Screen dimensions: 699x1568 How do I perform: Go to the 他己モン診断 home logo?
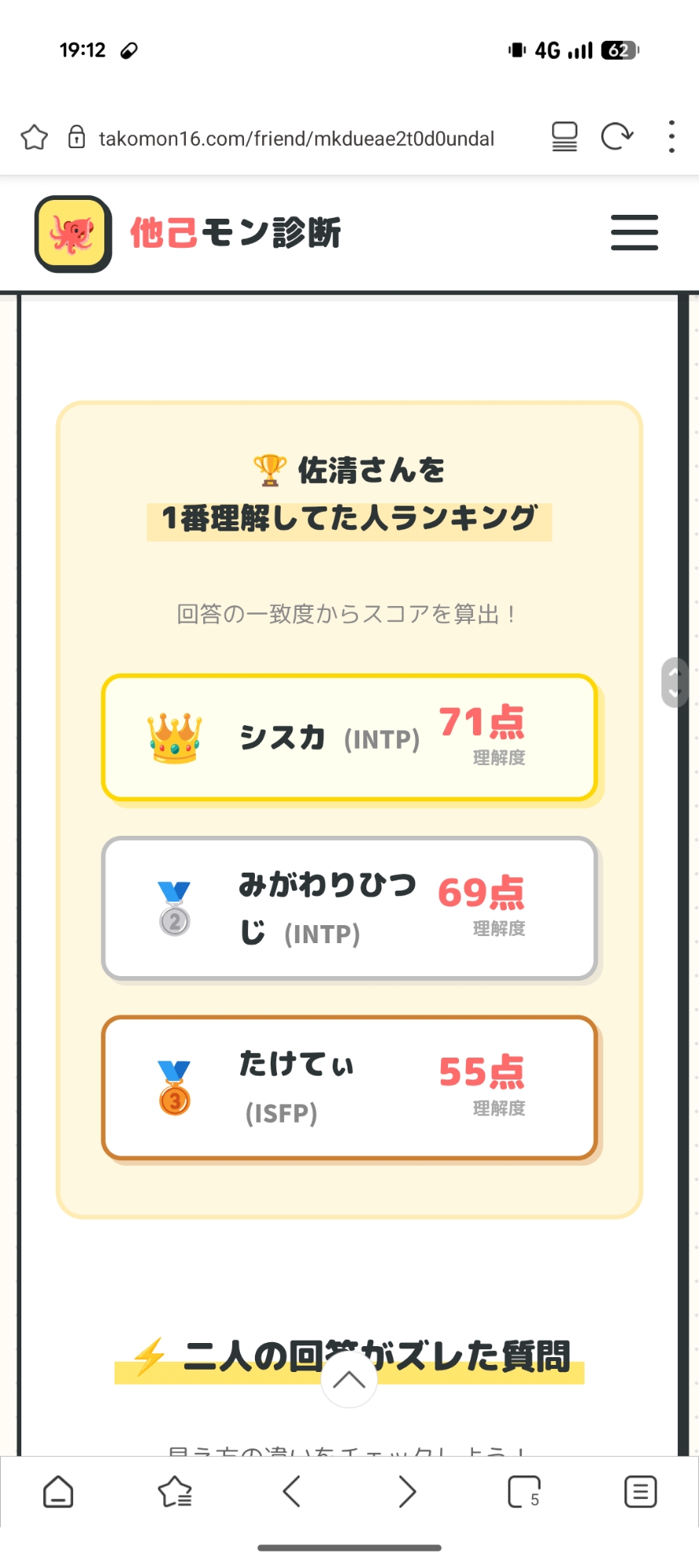point(188,234)
